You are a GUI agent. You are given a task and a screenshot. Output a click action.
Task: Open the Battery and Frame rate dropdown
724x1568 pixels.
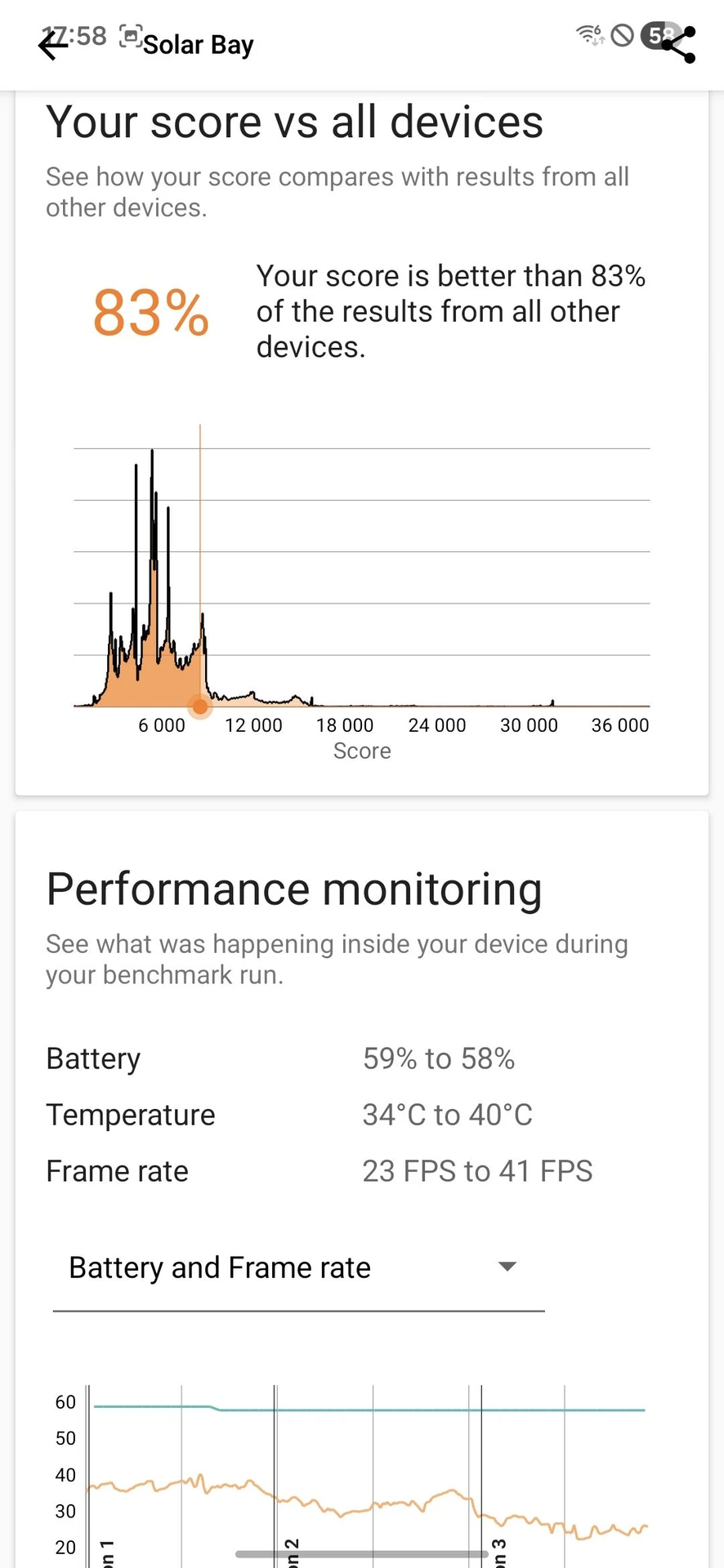point(298,1267)
